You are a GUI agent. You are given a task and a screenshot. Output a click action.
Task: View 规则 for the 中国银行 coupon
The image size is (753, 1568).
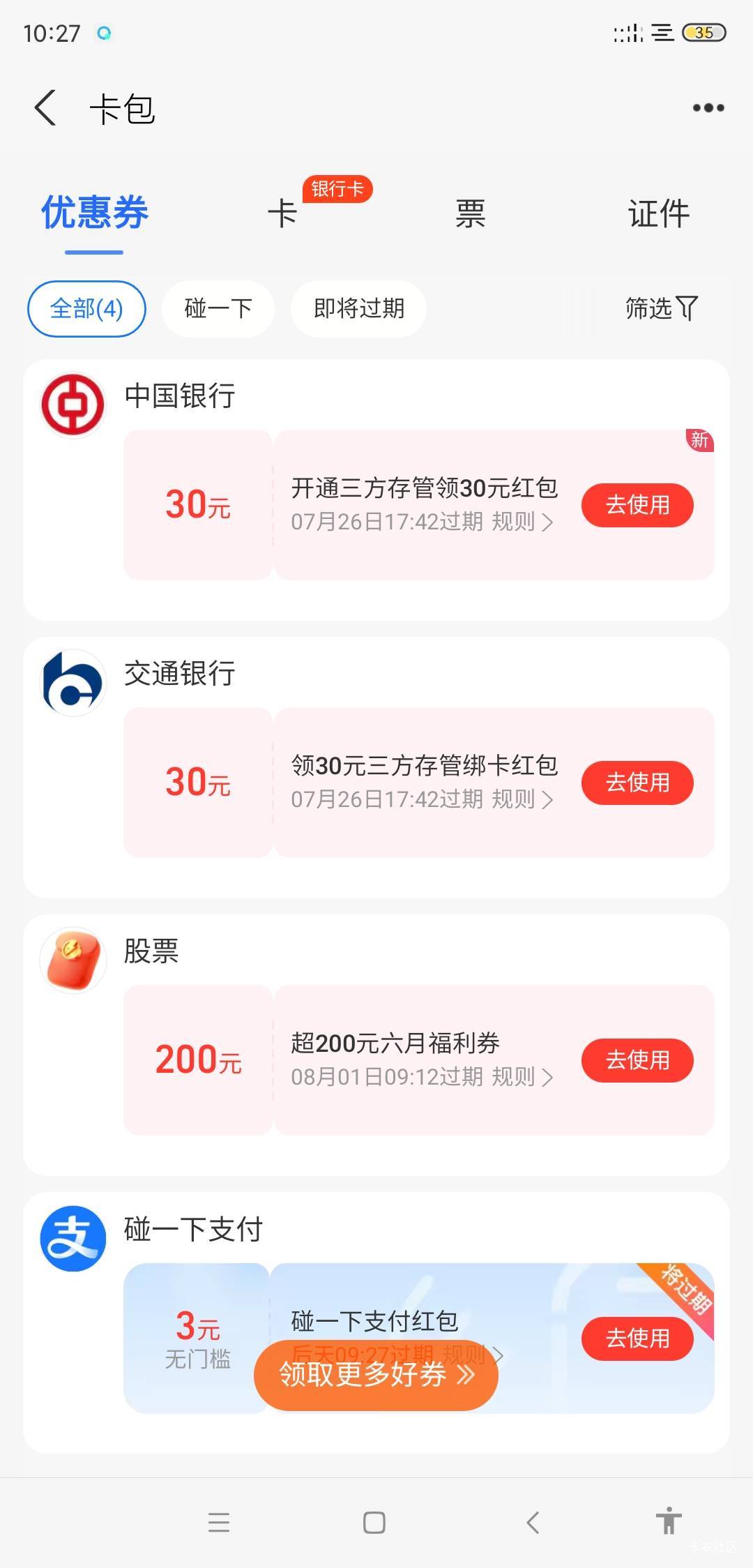tap(523, 522)
